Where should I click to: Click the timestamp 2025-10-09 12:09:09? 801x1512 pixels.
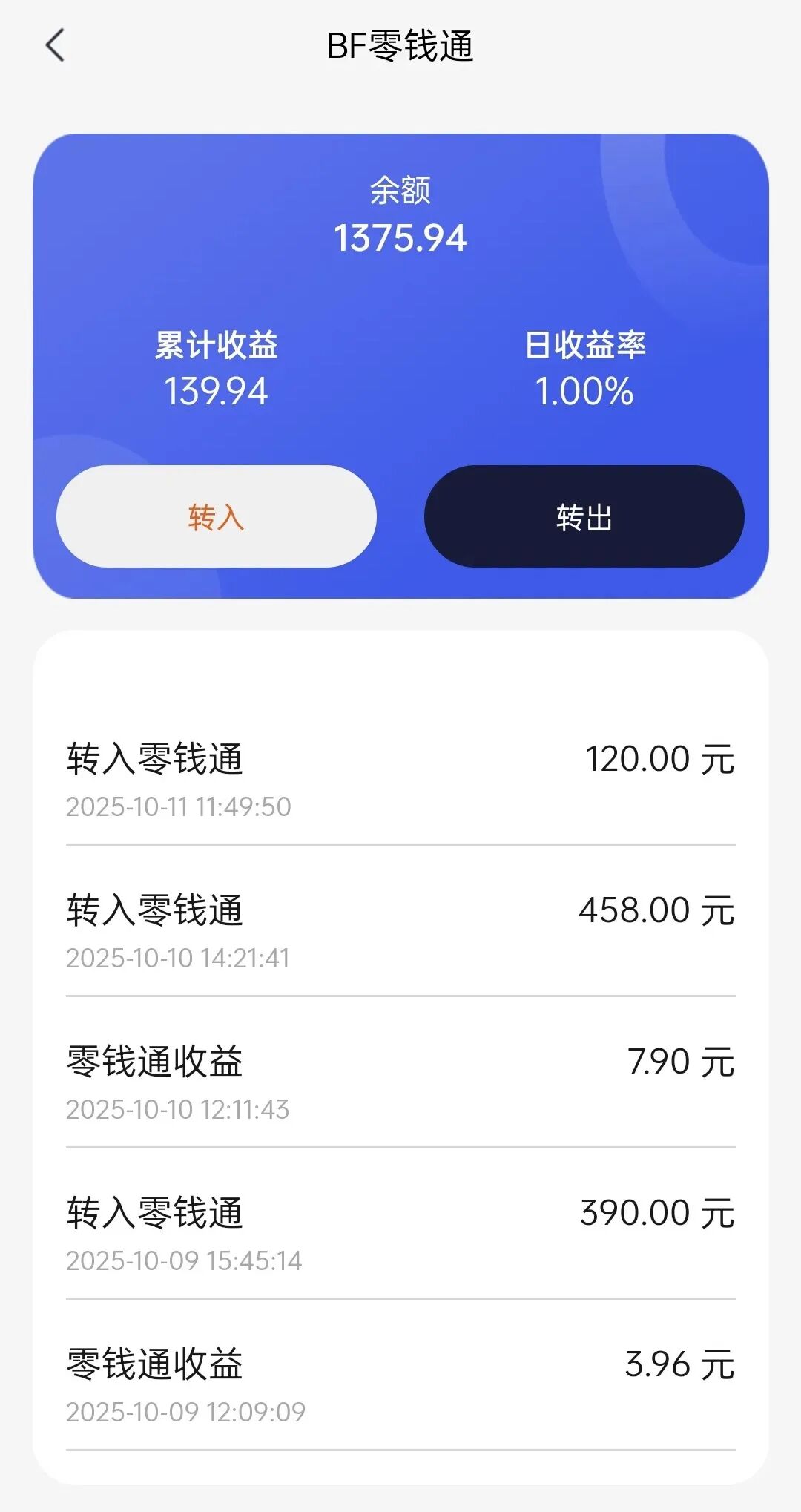pyautogui.click(x=184, y=1412)
